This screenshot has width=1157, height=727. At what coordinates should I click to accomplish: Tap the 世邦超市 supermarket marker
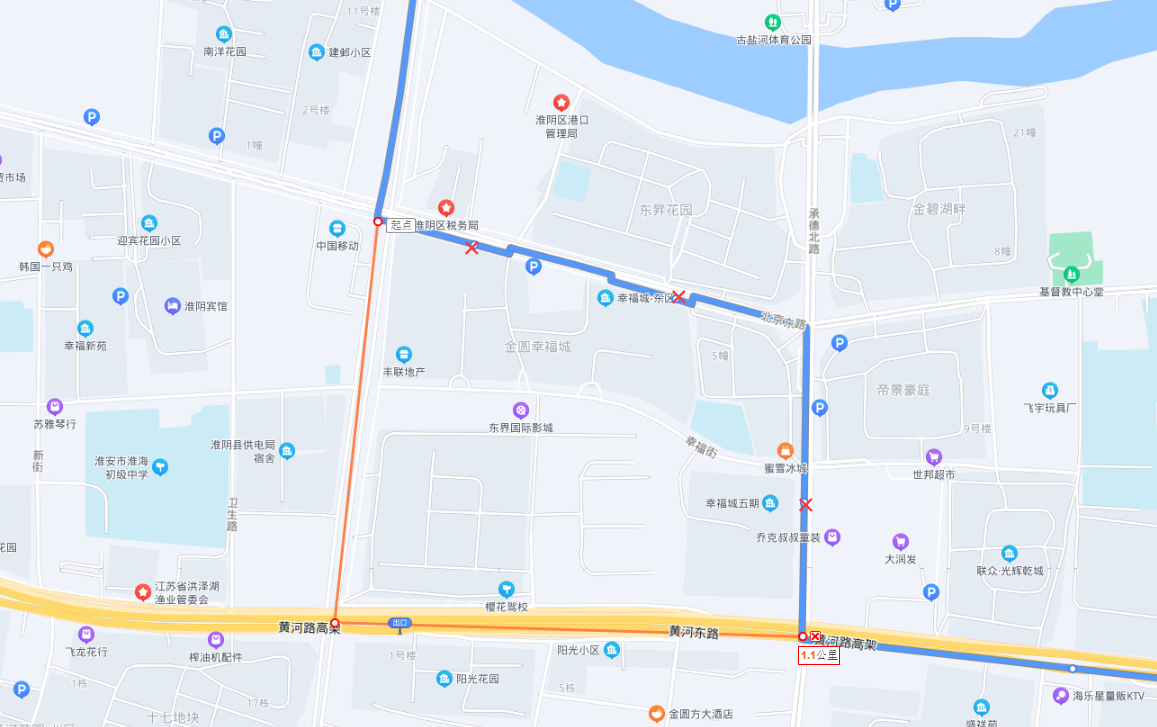[933, 457]
